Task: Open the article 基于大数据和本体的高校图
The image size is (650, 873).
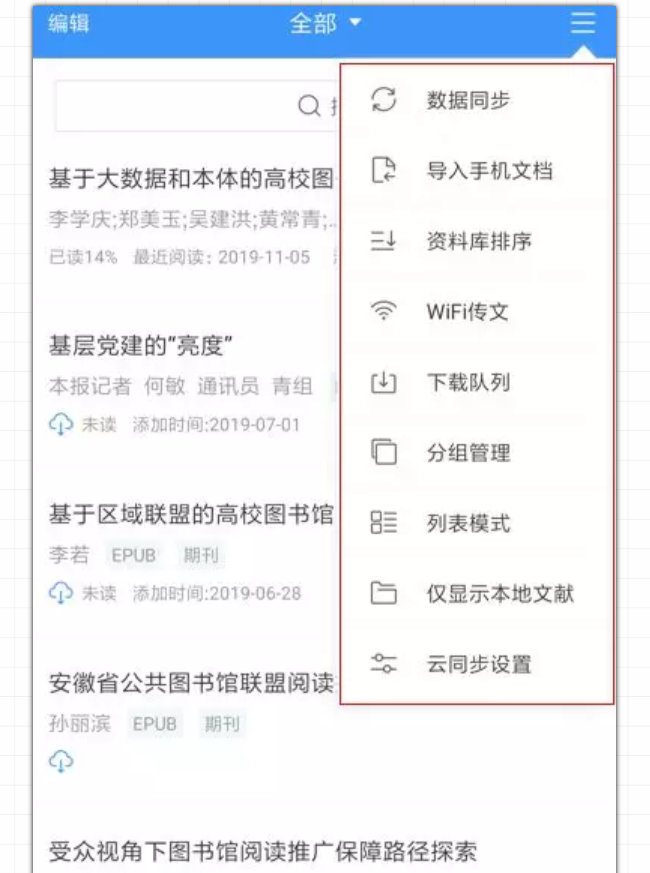Action: [190, 179]
